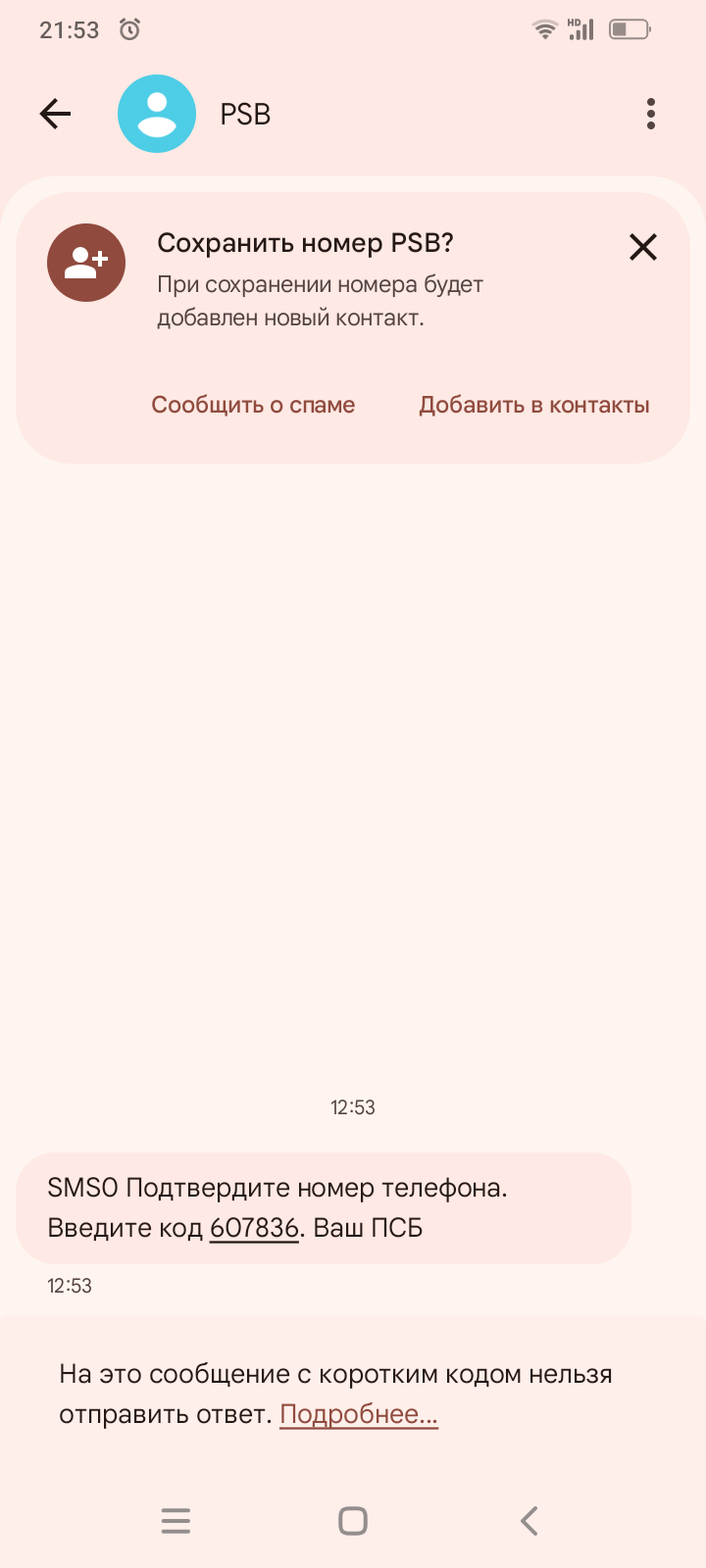Open the system recent apps button
This screenshot has width=706, height=1568.
click(176, 1521)
